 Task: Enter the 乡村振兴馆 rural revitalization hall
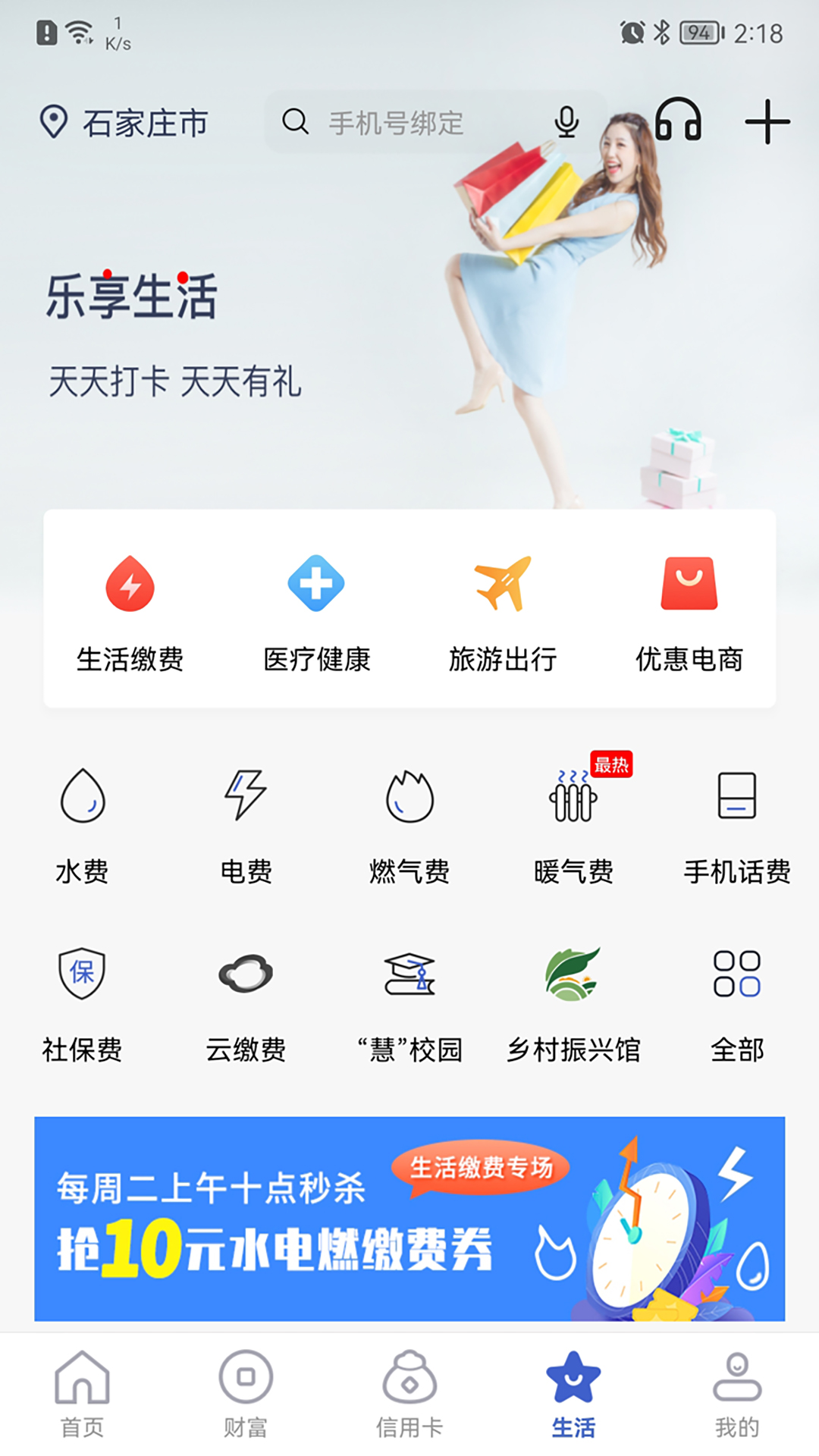(x=573, y=1001)
